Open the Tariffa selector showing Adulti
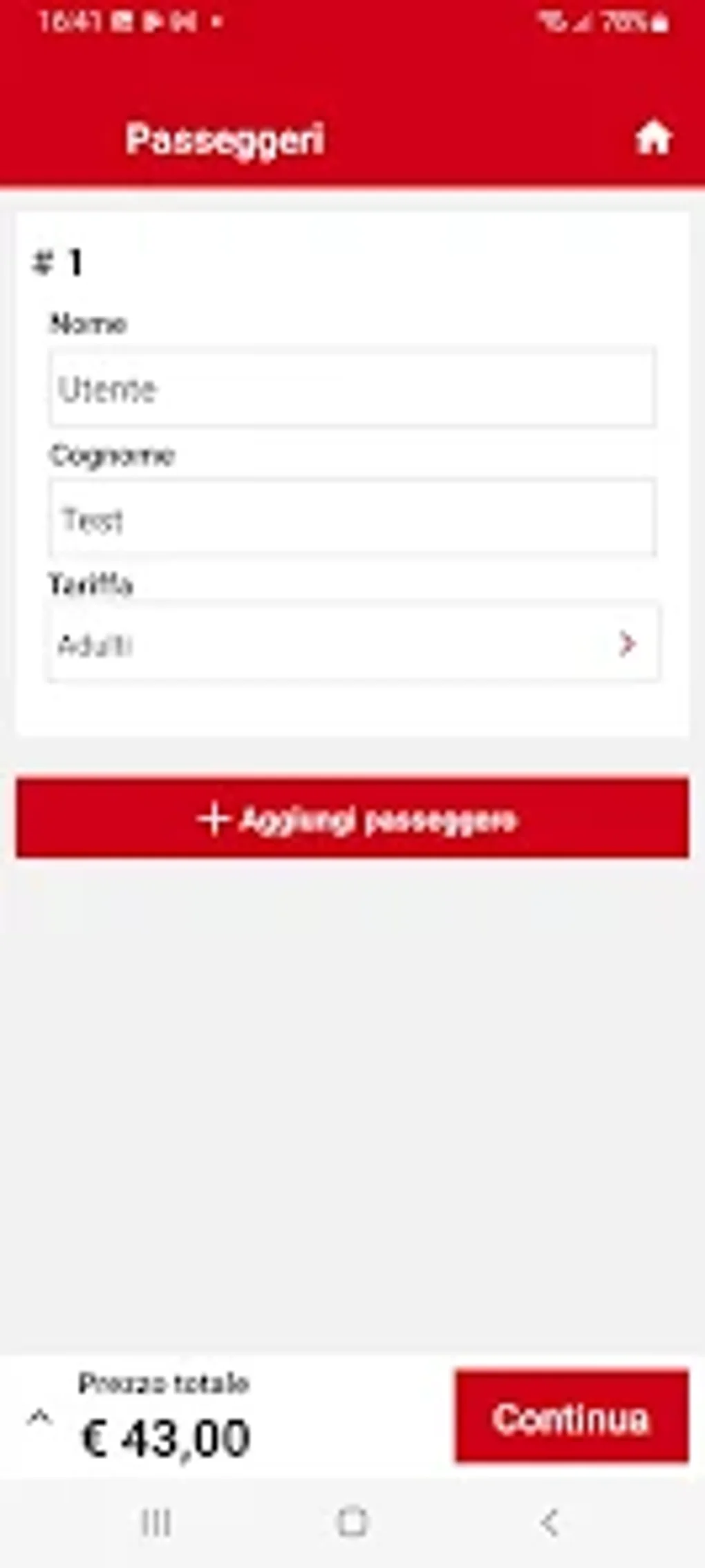The width and height of the screenshot is (705, 1568). tap(352, 644)
